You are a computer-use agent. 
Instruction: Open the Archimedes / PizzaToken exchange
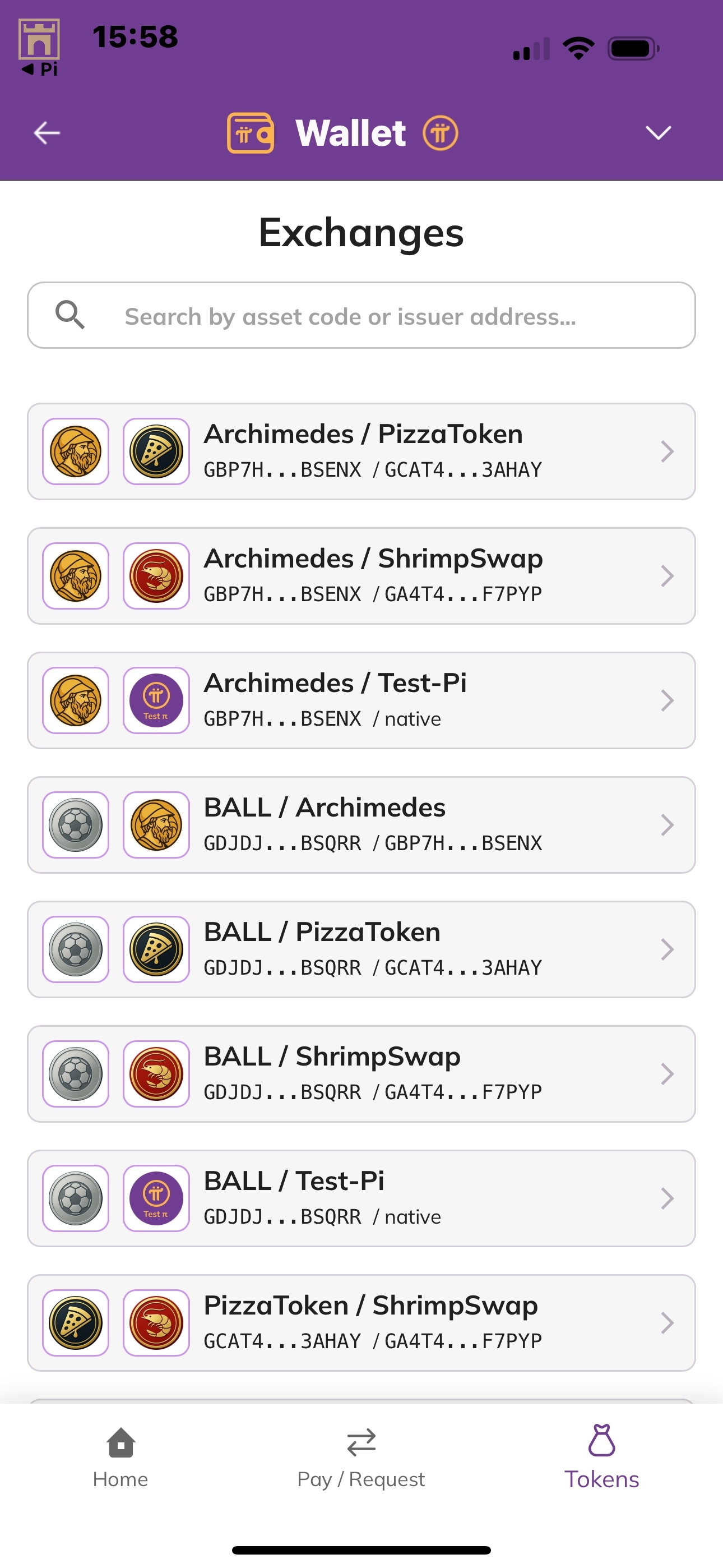click(x=361, y=451)
